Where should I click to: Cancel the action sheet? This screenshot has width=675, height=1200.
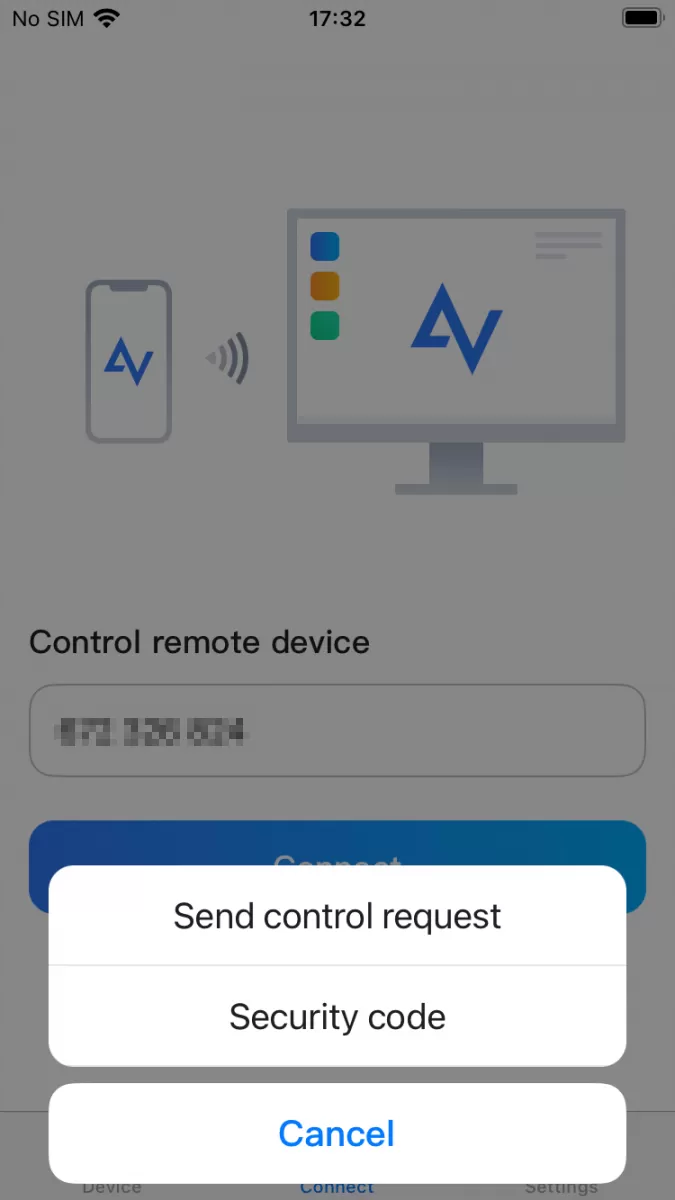337,1133
